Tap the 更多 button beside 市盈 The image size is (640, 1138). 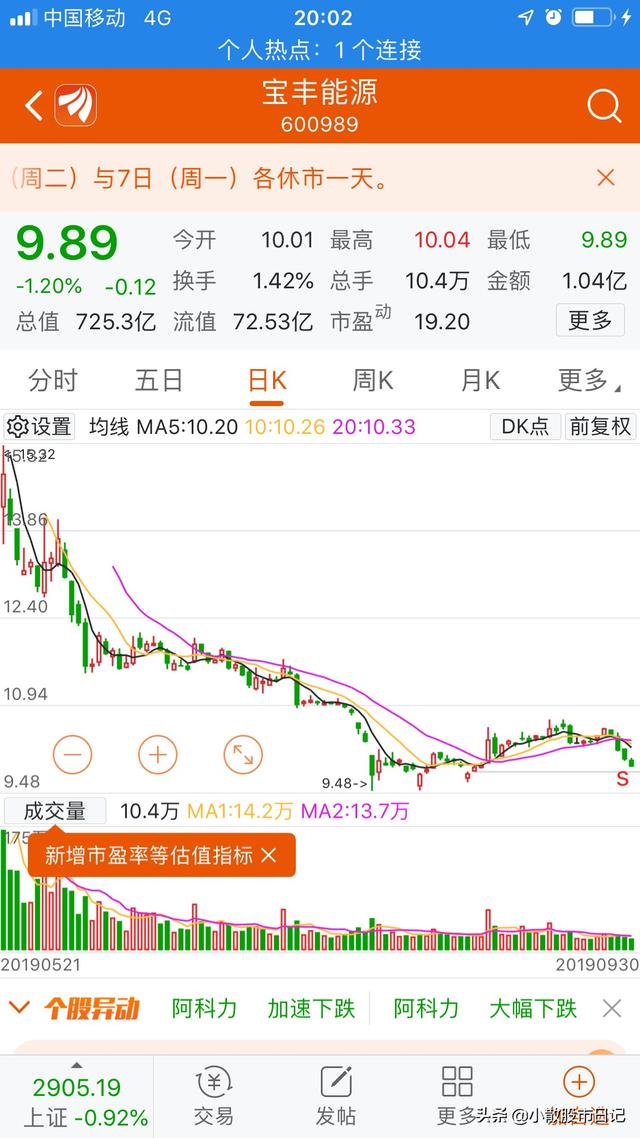(x=590, y=320)
